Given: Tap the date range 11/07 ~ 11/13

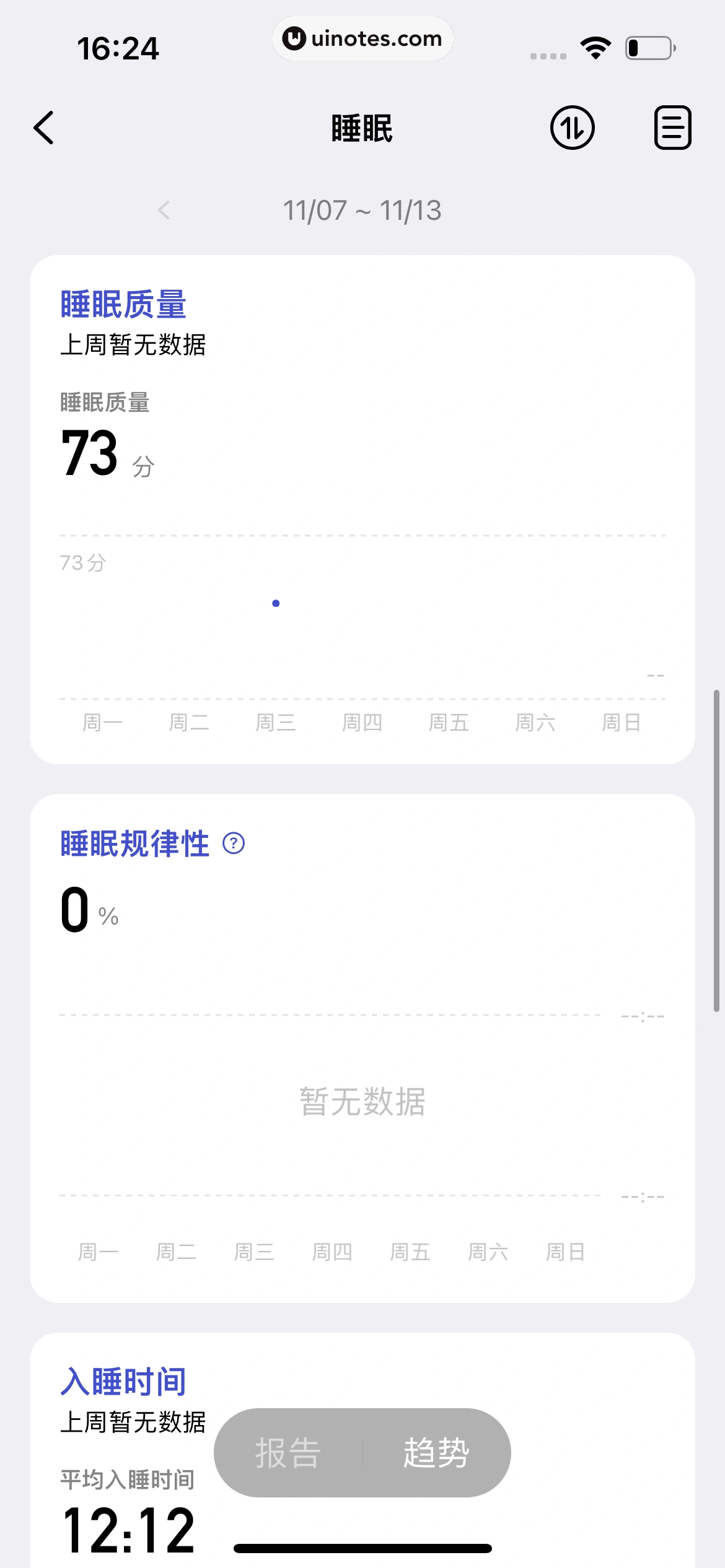Looking at the screenshot, I should [362, 211].
